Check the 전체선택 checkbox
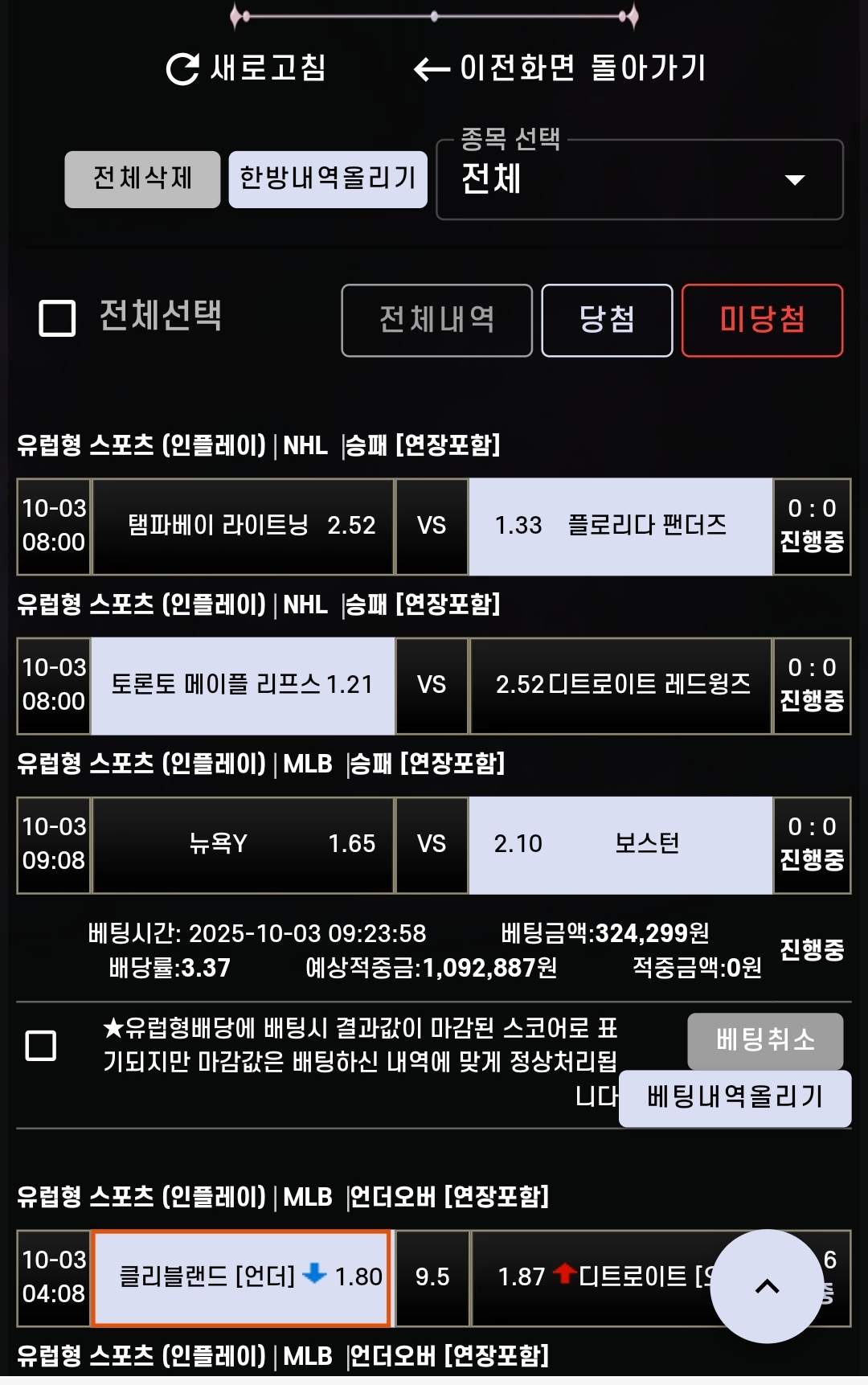 pos(57,318)
